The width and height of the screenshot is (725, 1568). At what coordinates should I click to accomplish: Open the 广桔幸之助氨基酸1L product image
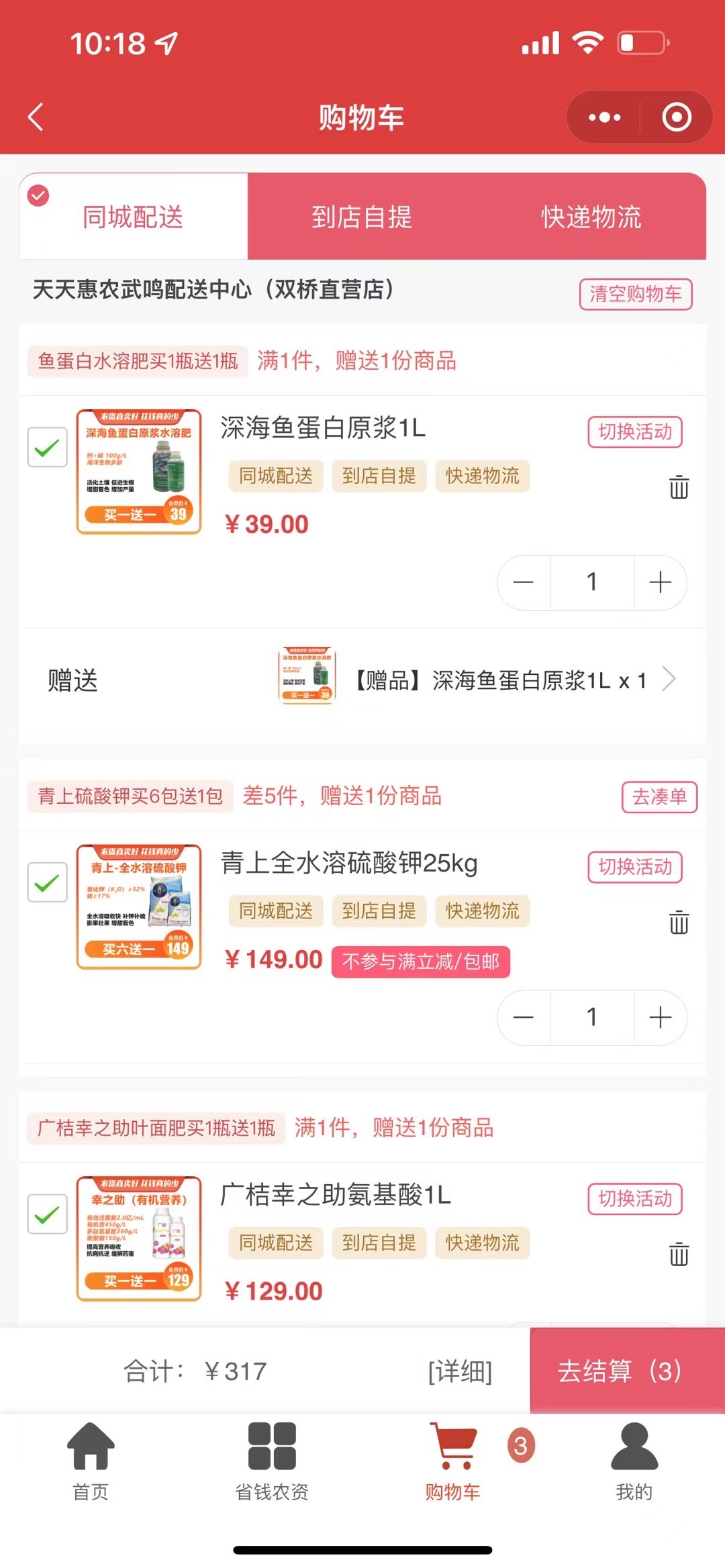pos(139,1239)
